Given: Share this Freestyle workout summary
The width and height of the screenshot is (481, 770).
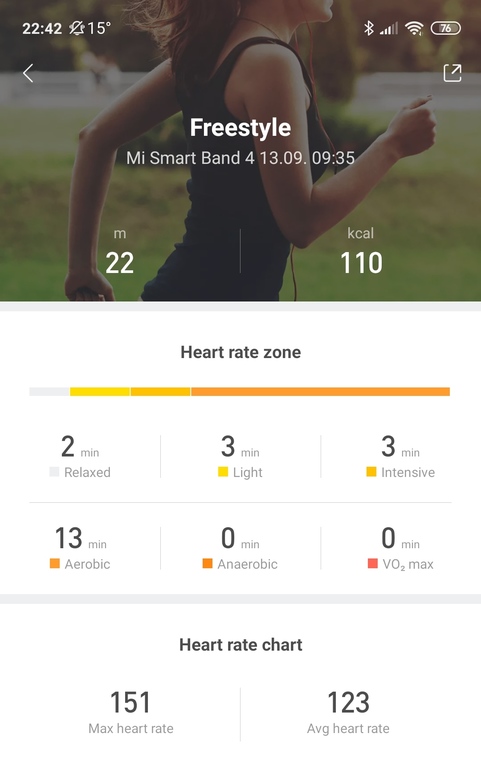Looking at the screenshot, I should (452, 73).
